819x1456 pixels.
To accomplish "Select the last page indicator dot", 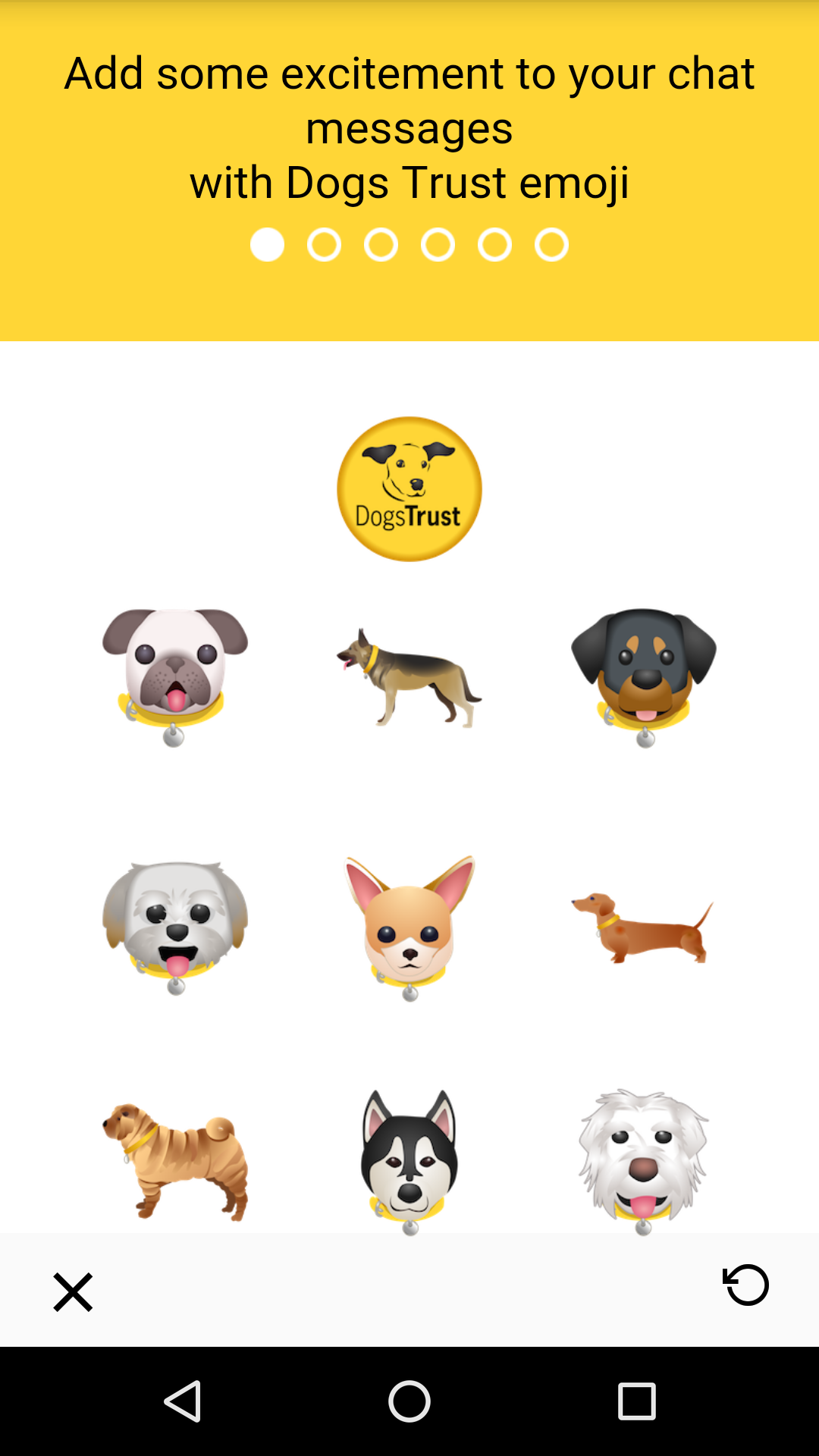I will coord(551,245).
